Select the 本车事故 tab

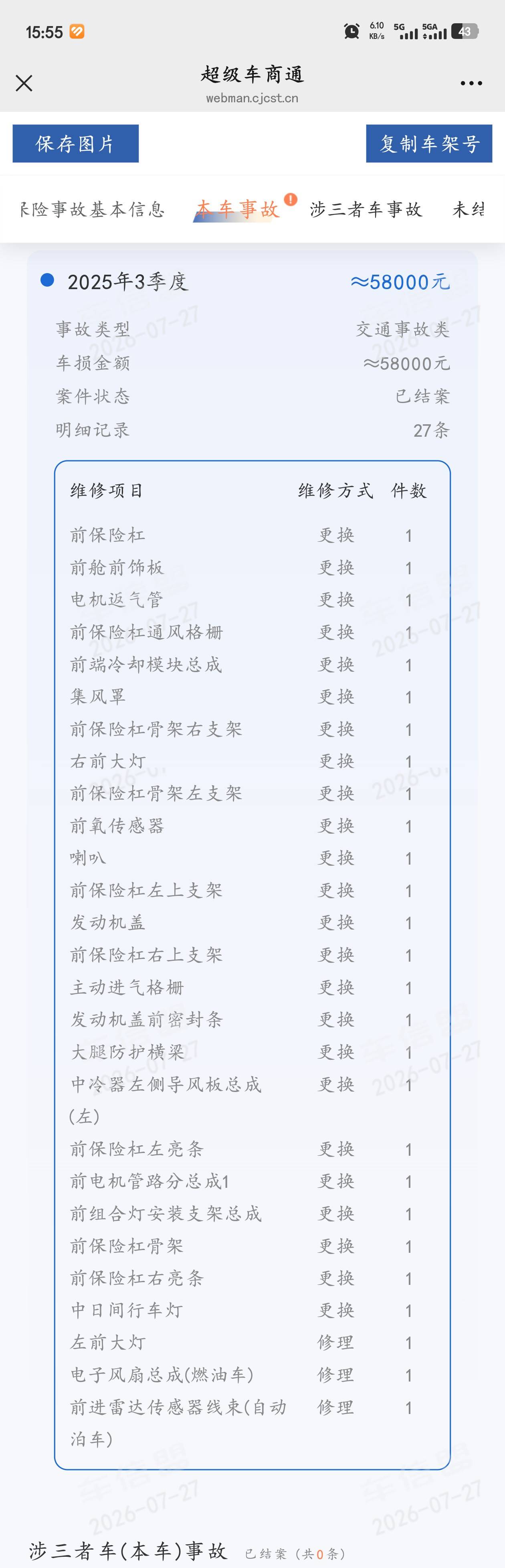coord(238,209)
